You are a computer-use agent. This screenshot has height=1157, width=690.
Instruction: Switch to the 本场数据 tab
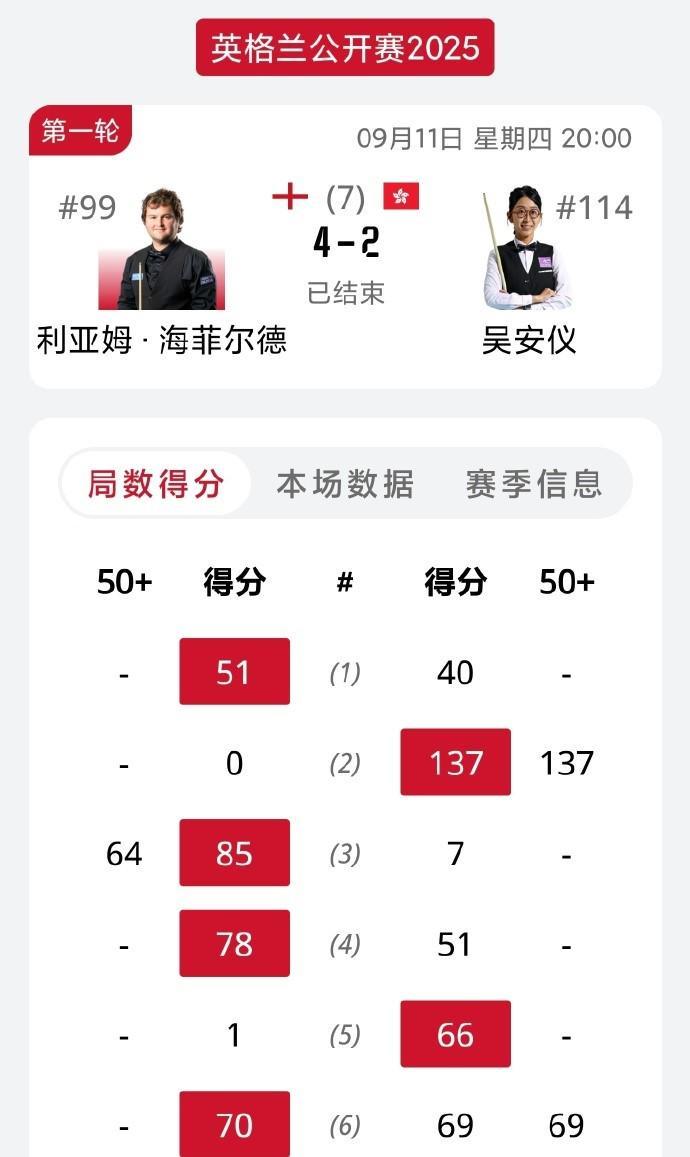(x=345, y=484)
